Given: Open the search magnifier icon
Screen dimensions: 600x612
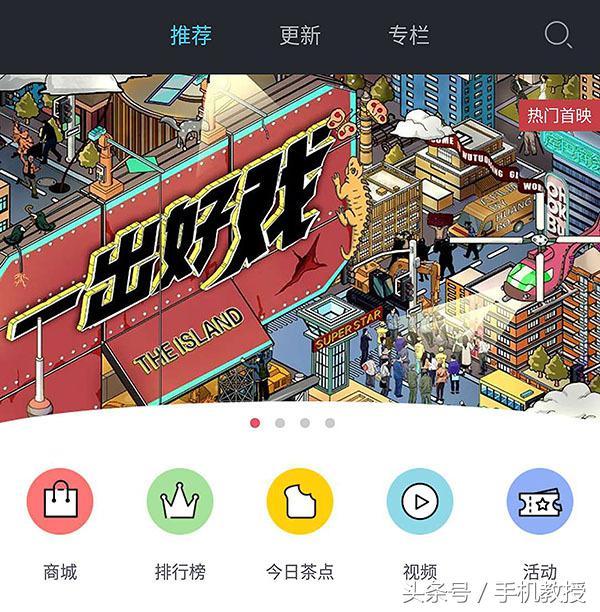Looking at the screenshot, I should [558, 36].
